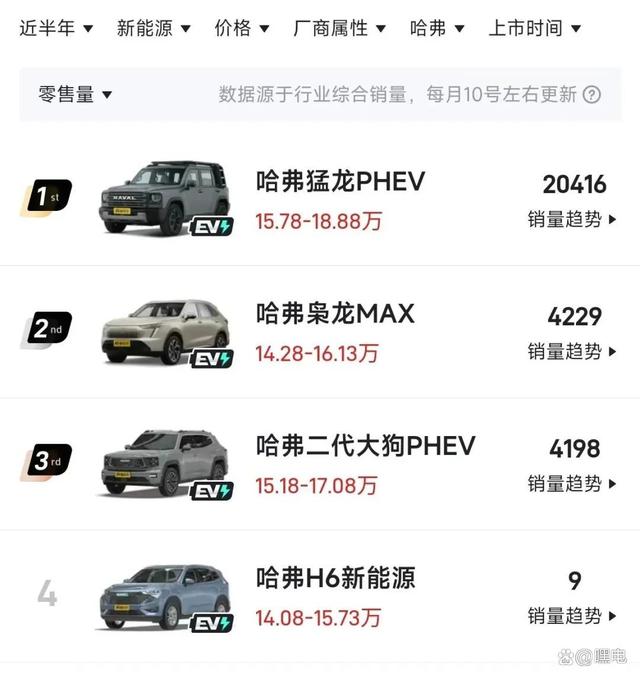View 销量趋势 for 哈弗二代大狗PHEV

573,484
